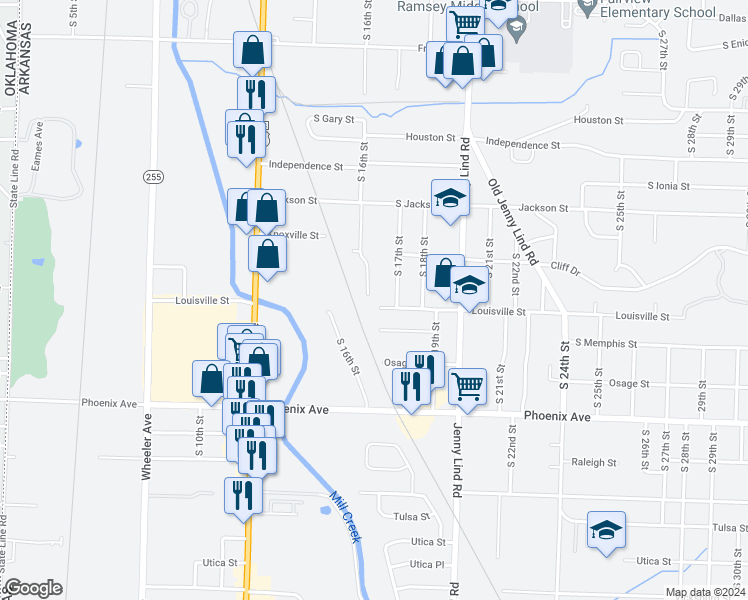Image resolution: width=748 pixels, height=600 pixels.
Task: Open the restaurant marker west of S Gary St
Action: click(257, 93)
